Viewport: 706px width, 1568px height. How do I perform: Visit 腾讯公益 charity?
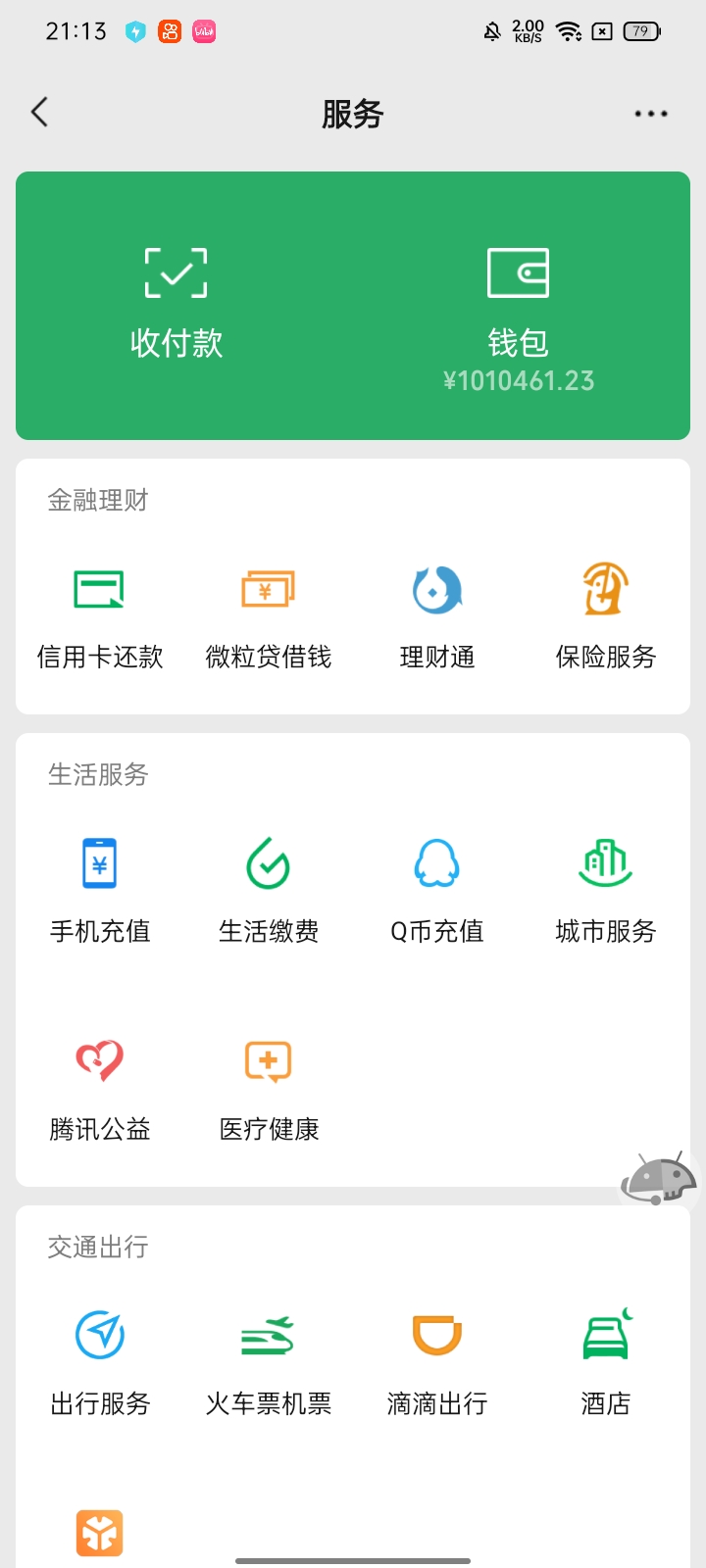tap(100, 1088)
